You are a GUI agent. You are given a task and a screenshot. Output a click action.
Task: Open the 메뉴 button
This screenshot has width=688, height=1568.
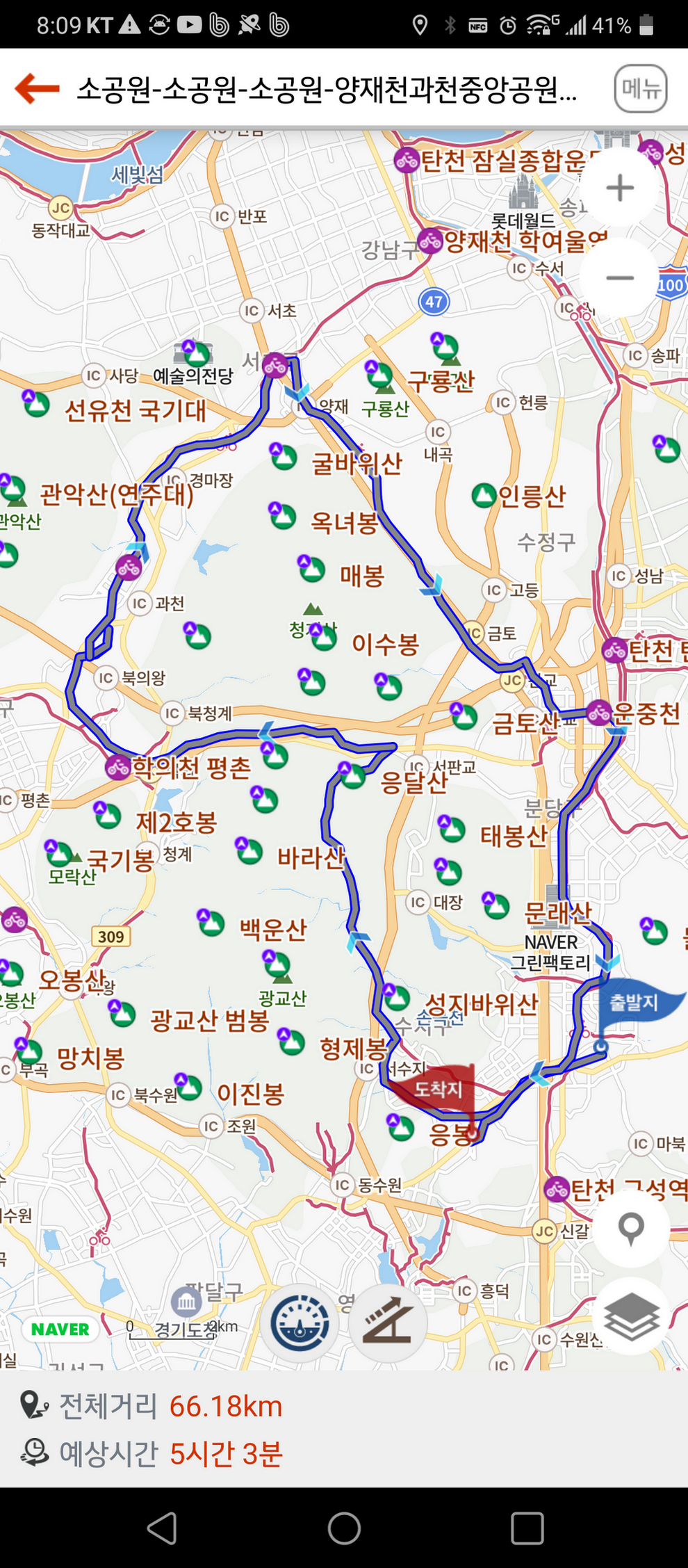pos(640,89)
